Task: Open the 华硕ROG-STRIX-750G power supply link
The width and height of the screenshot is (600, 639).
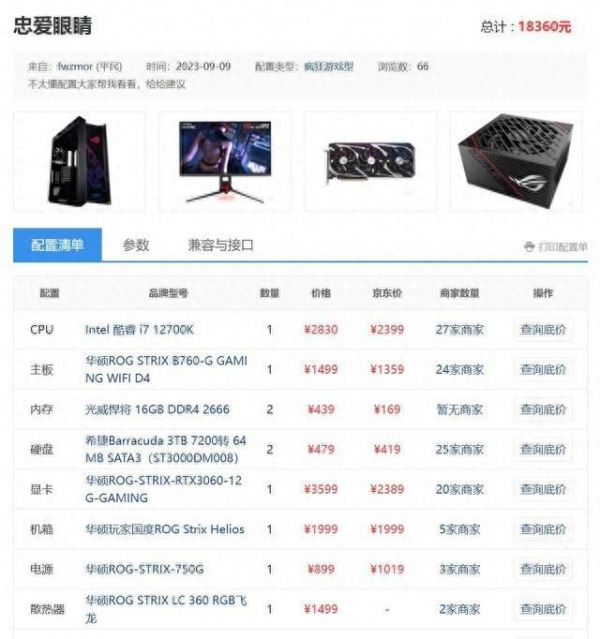Action: pyautogui.click(x=144, y=569)
